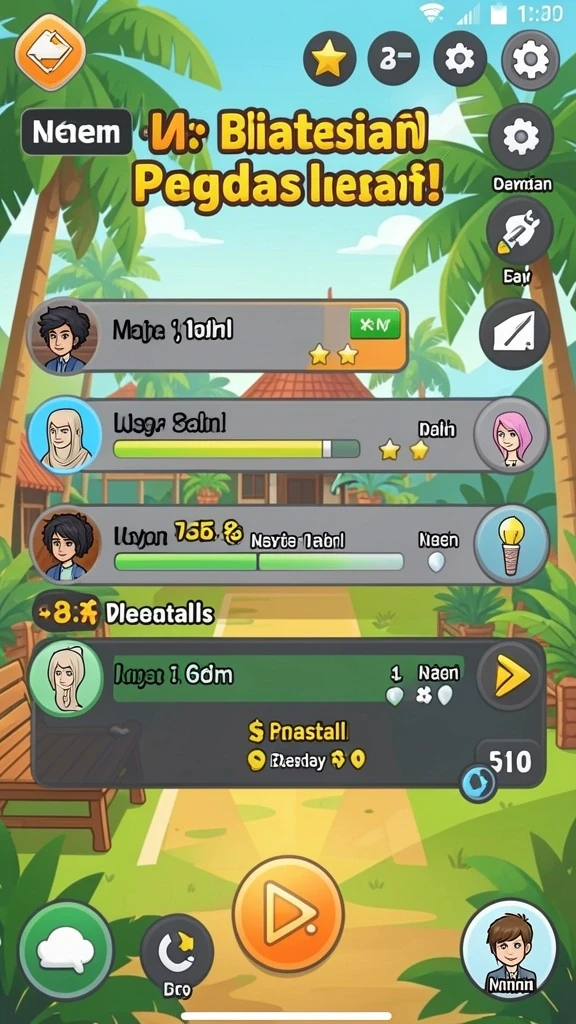Screen dimensions: 576x1024
Task: Open the paper plane send button
Action: 515,334
